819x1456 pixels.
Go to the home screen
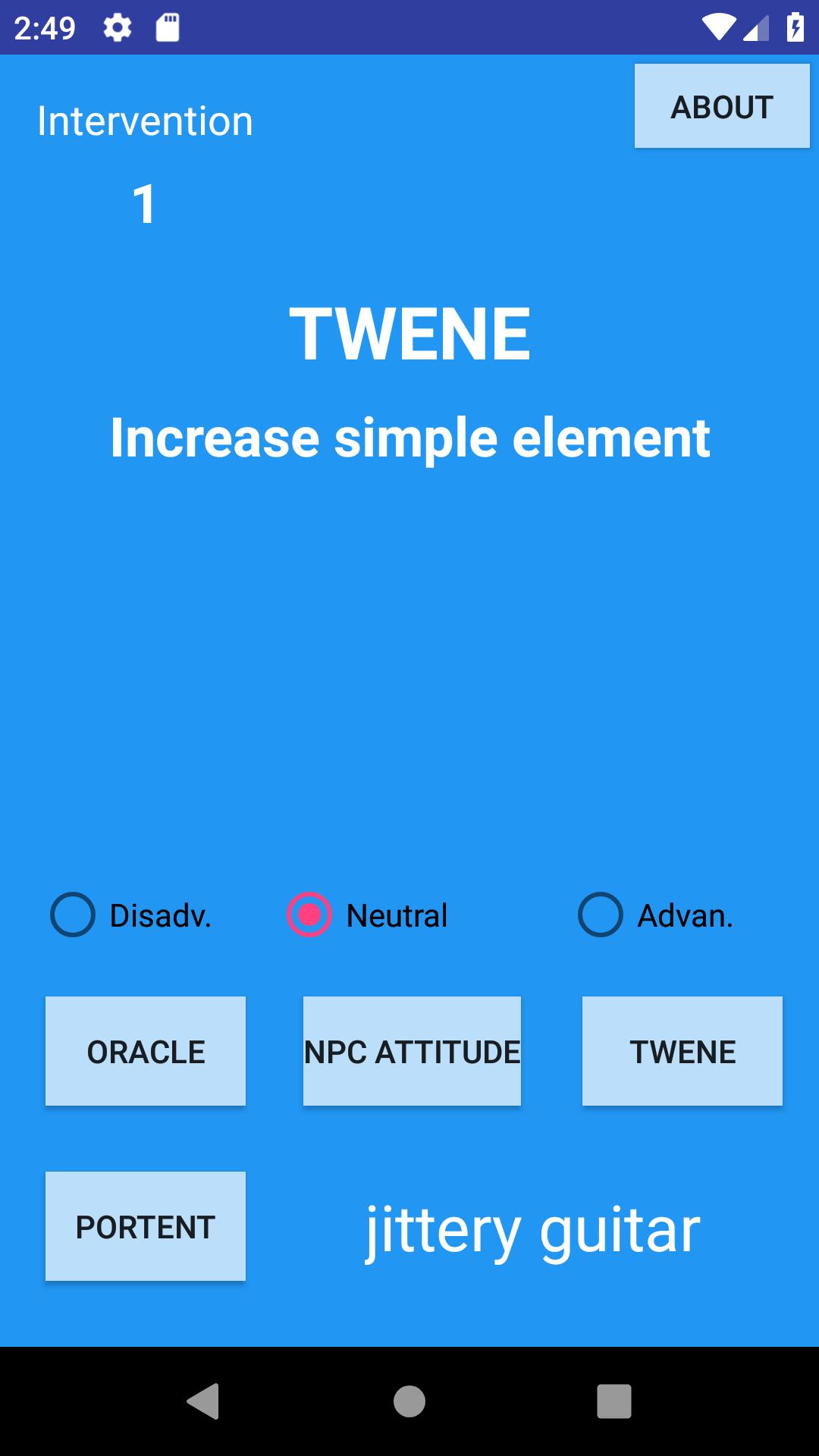point(409,1401)
